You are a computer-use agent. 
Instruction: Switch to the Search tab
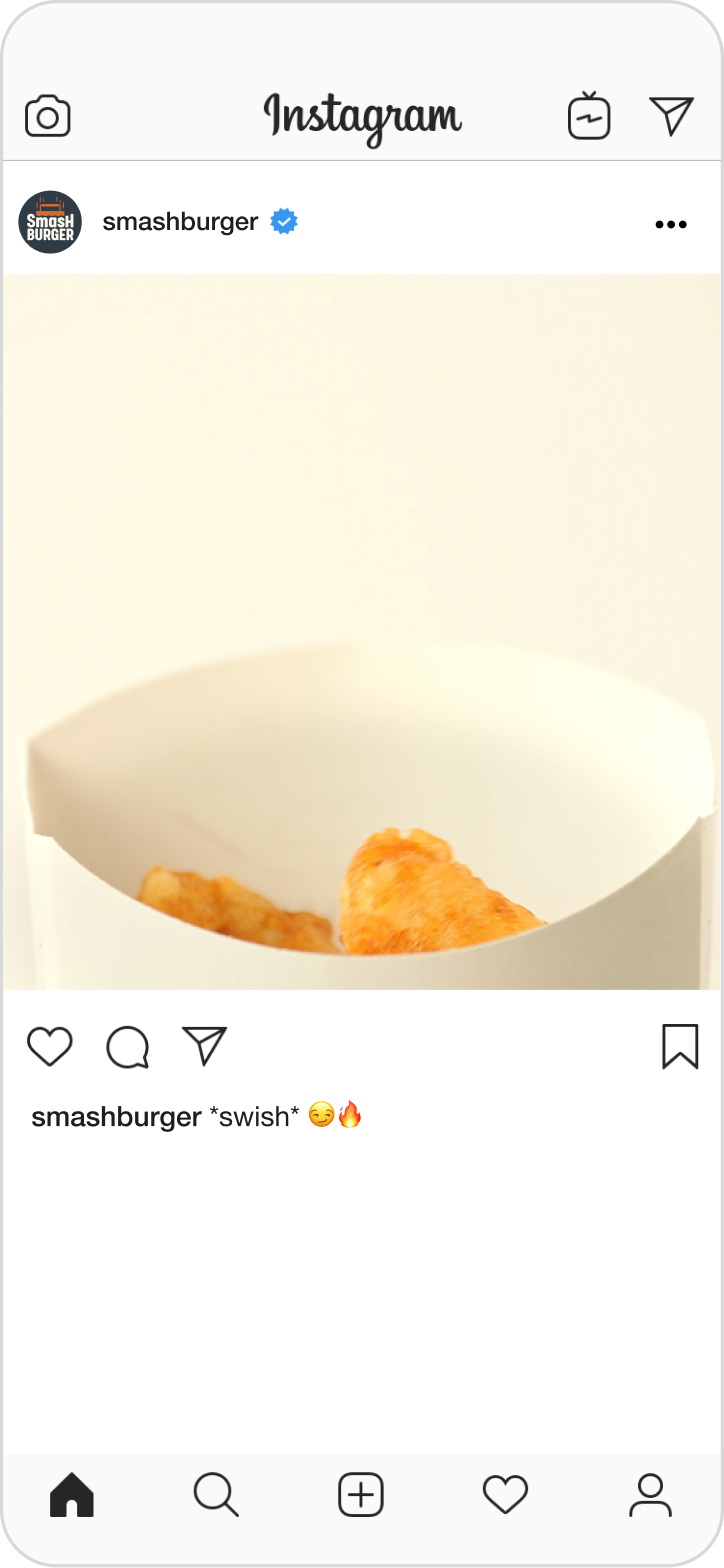[x=216, y=1496]
